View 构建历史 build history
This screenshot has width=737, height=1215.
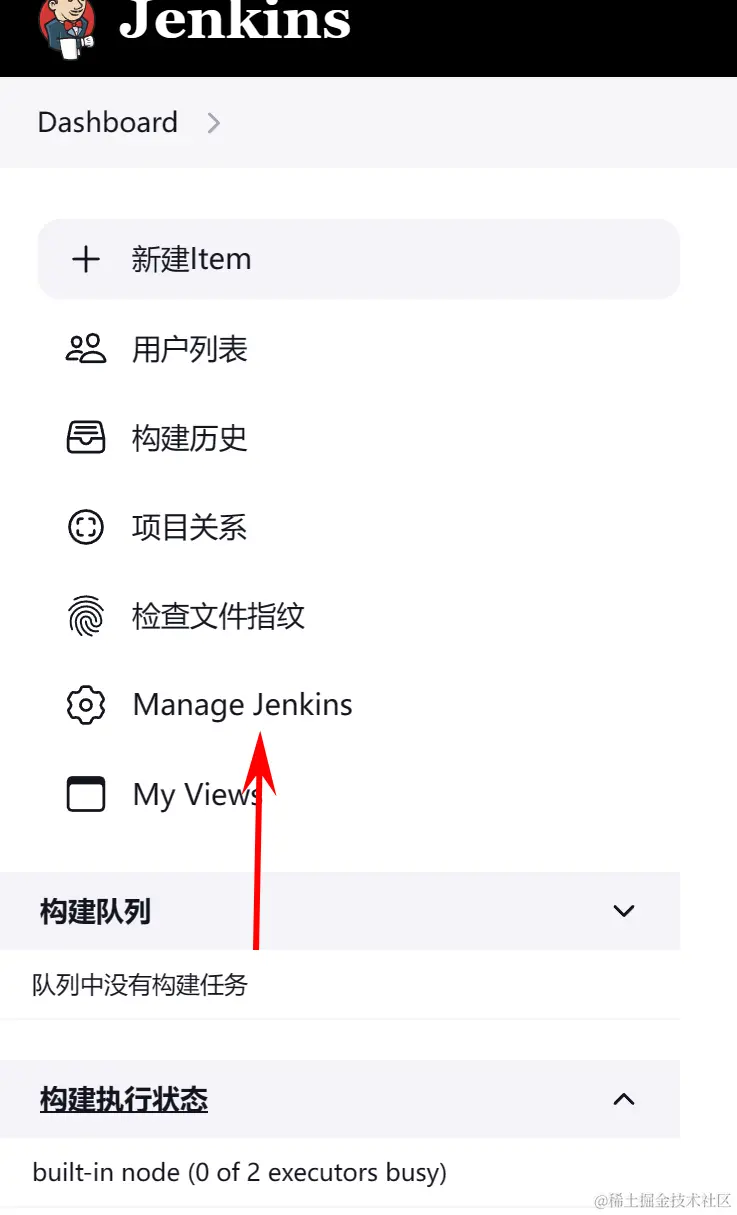click(x=188, y=439)
